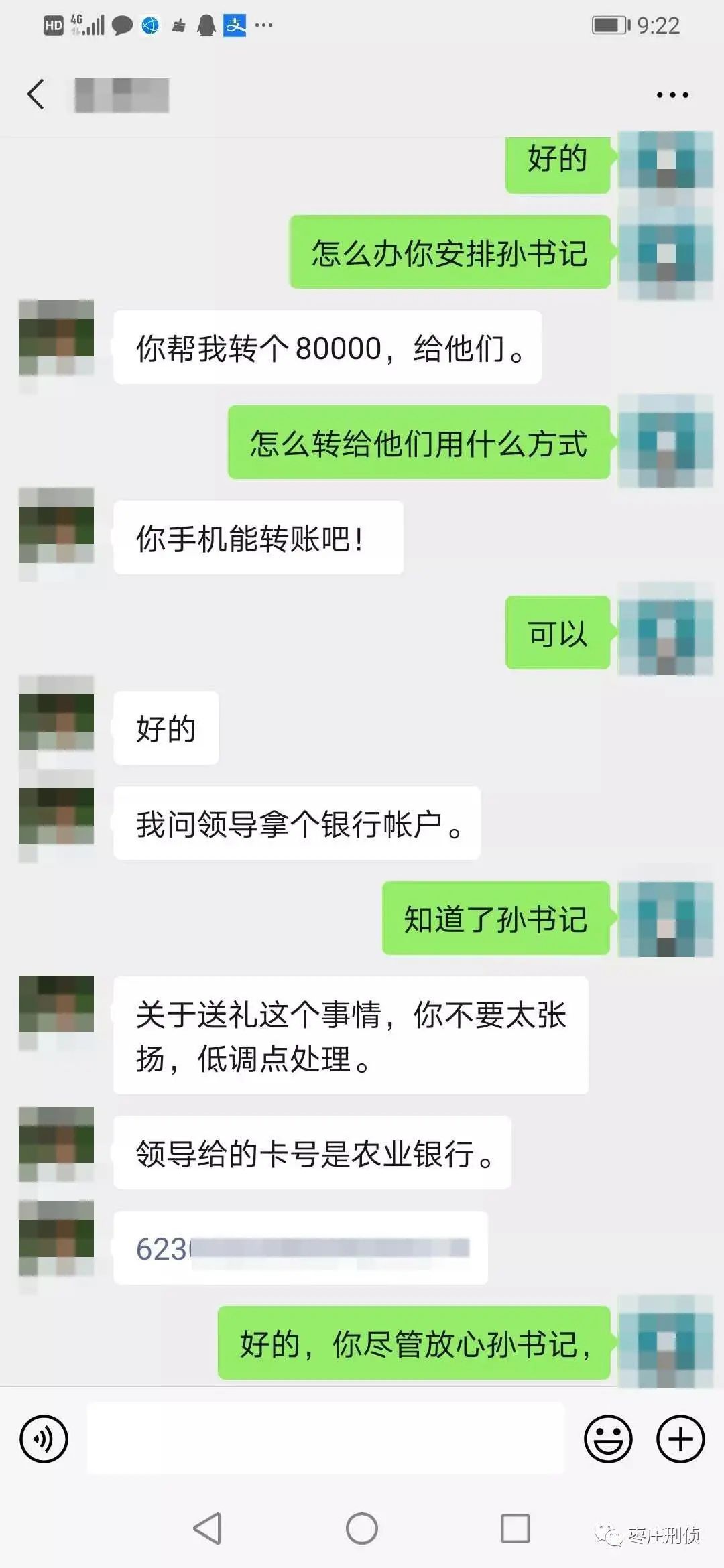Image resolution: width=724 pixels, height=1568 pixels.
Task: Open recent apps overview
Action: [516, 1528]
